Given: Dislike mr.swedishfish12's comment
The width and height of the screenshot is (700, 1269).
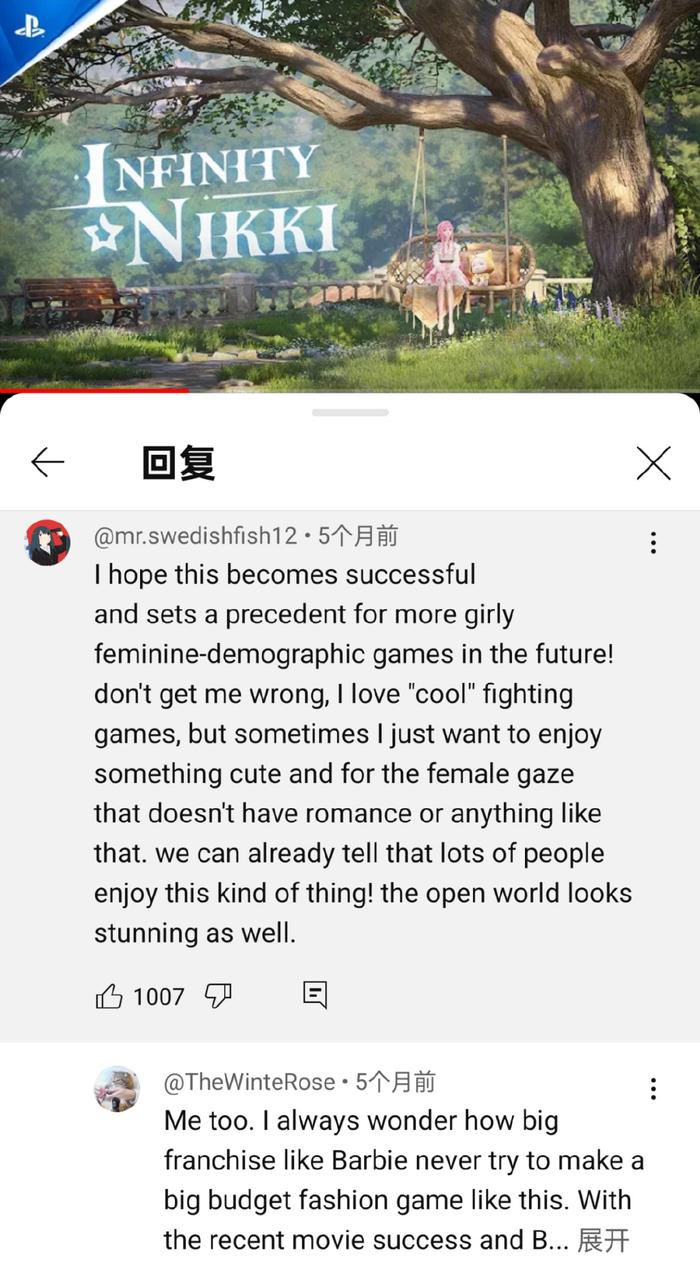Looking at the screenshot, I should (x=218, y=996).
